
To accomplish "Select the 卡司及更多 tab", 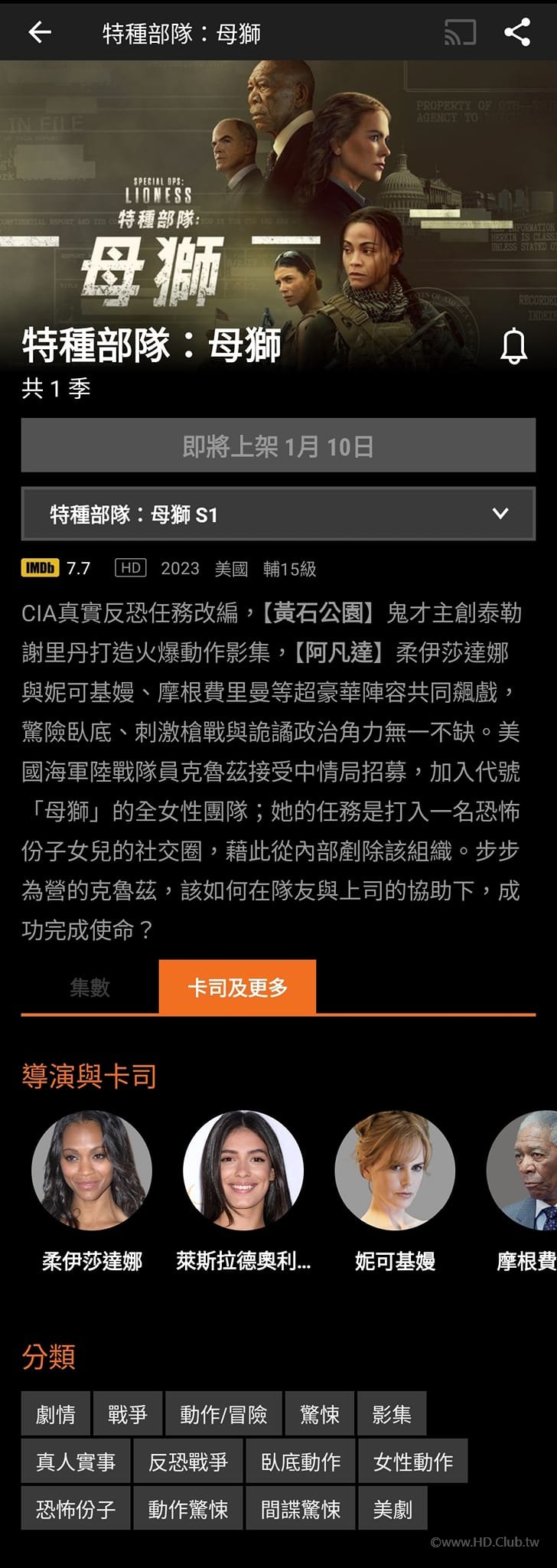I will click(x=237, y=988).
